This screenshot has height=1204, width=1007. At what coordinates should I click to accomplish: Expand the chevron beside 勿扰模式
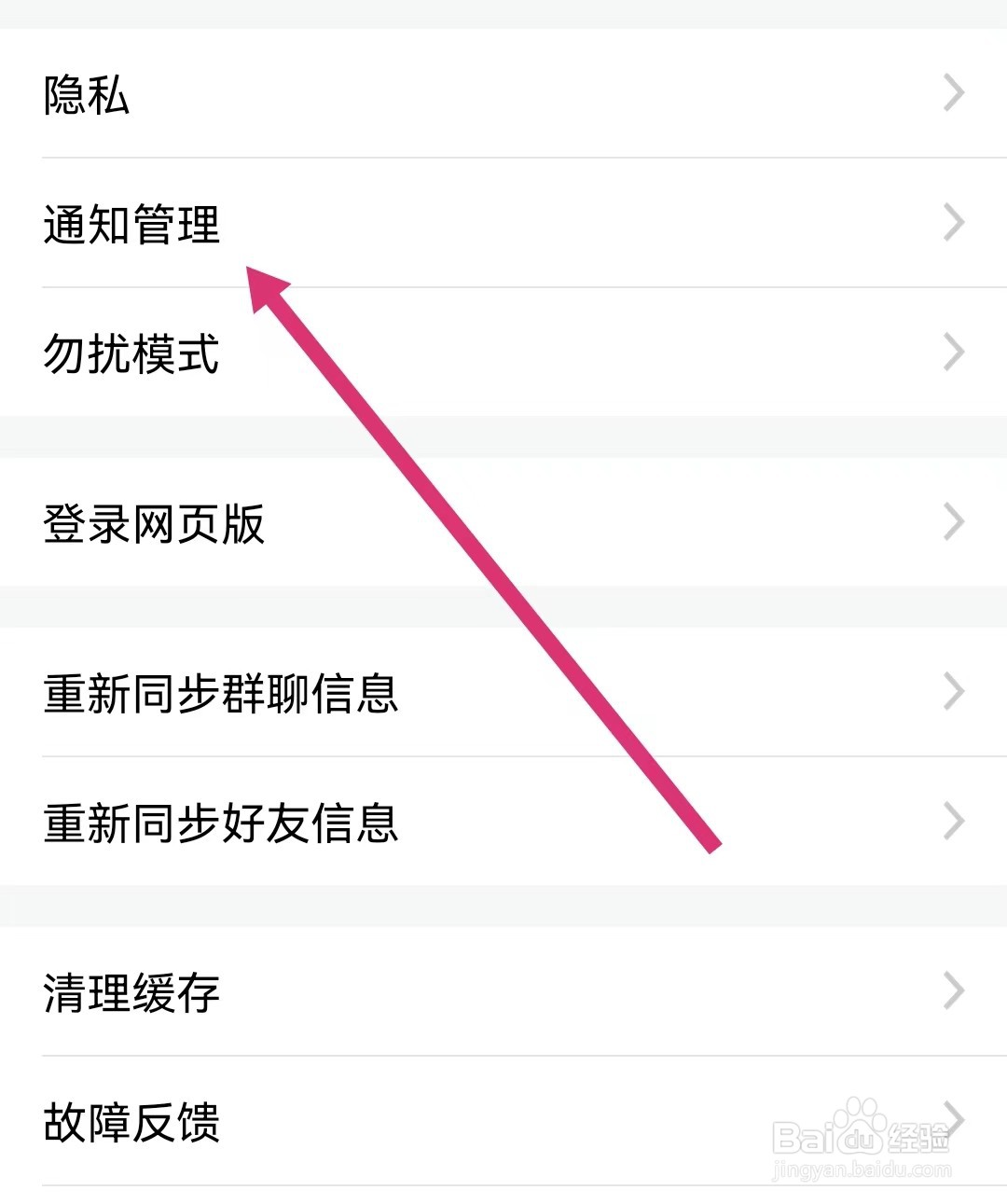click(x=953, y=353)
